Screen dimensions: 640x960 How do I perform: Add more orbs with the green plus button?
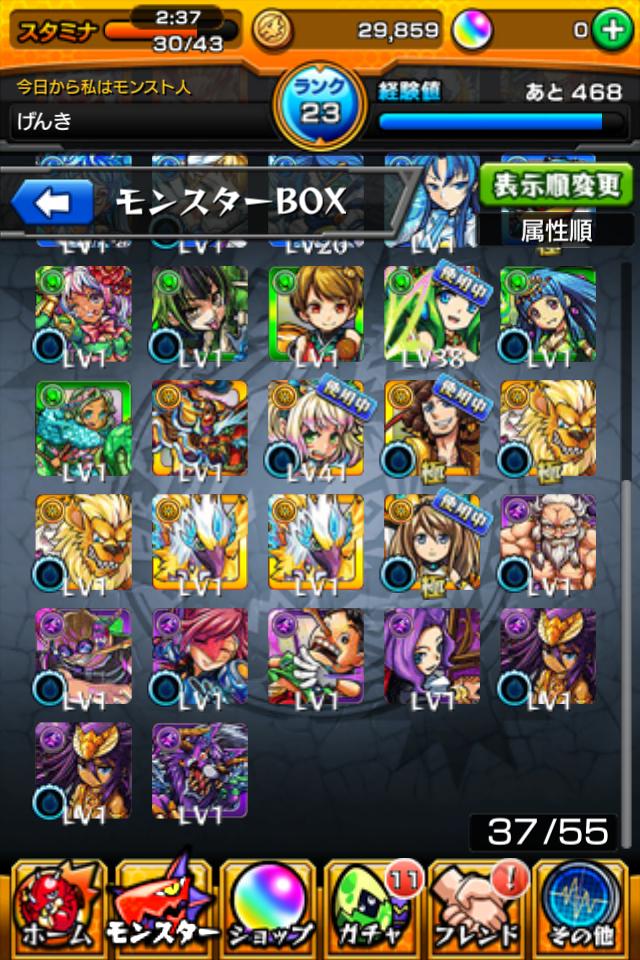[x=612, y=30]
